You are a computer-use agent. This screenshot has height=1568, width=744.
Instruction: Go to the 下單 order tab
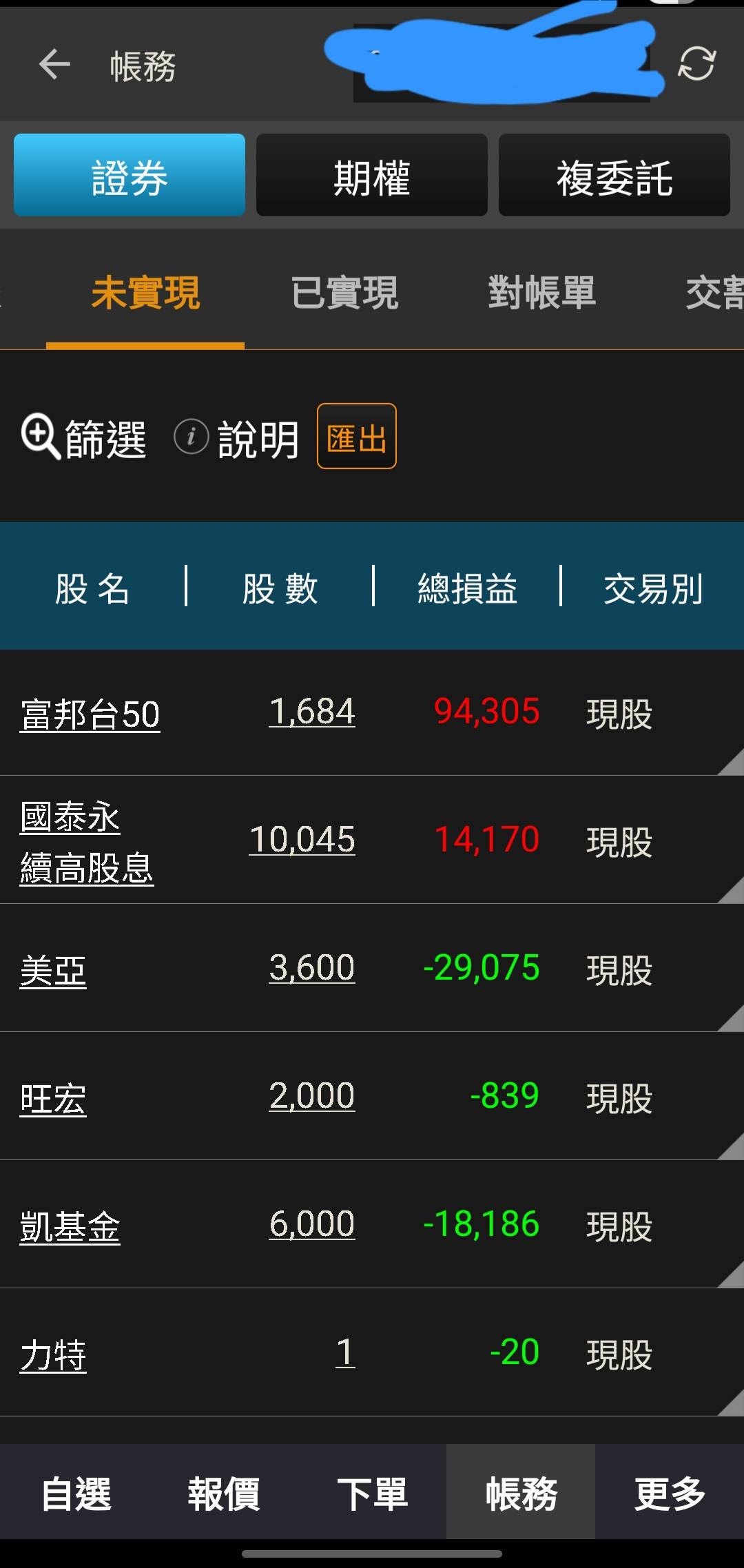click(x=372, y=1494)
